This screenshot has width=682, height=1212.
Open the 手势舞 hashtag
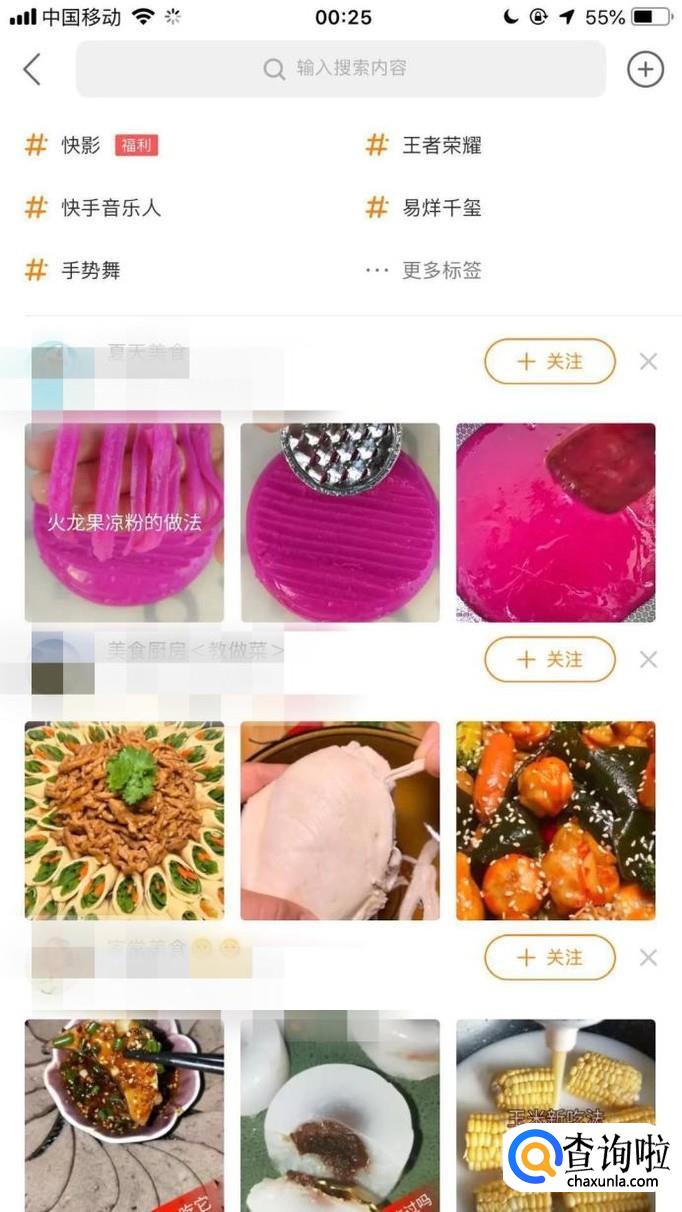pos(90,270)
